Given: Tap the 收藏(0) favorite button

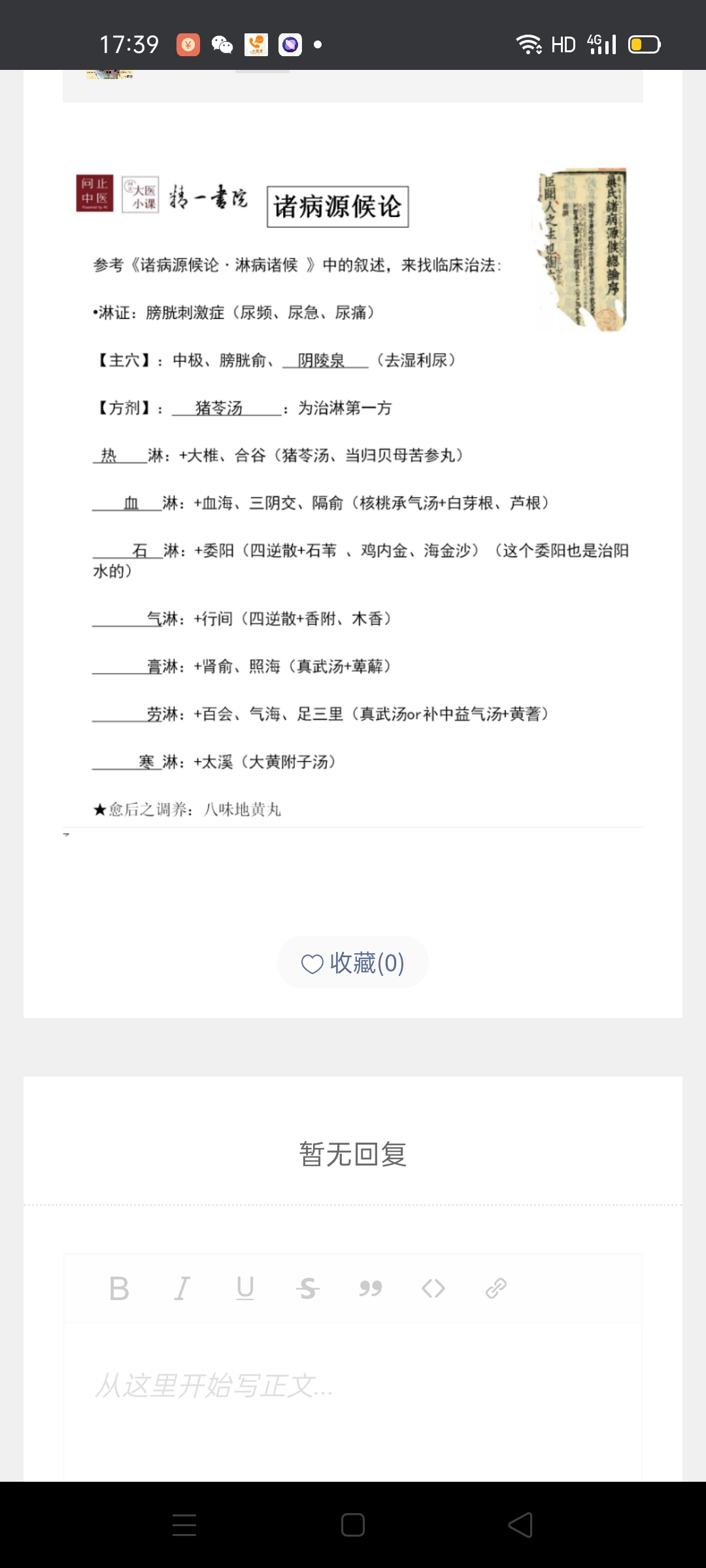Looking at the screenshot, I should [x=353, y=963].
